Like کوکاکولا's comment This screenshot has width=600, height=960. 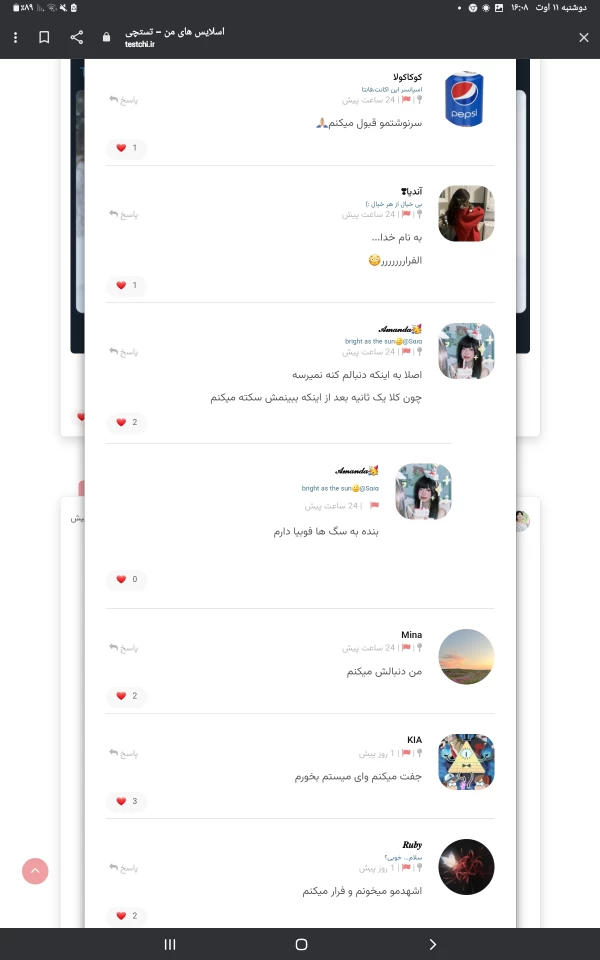[126, 148]
